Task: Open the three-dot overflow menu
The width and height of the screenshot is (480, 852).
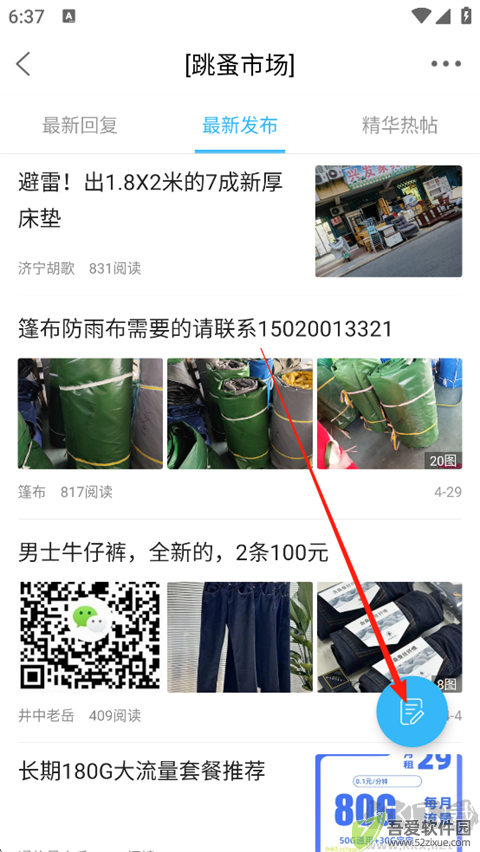Action: tap(446, 64)
